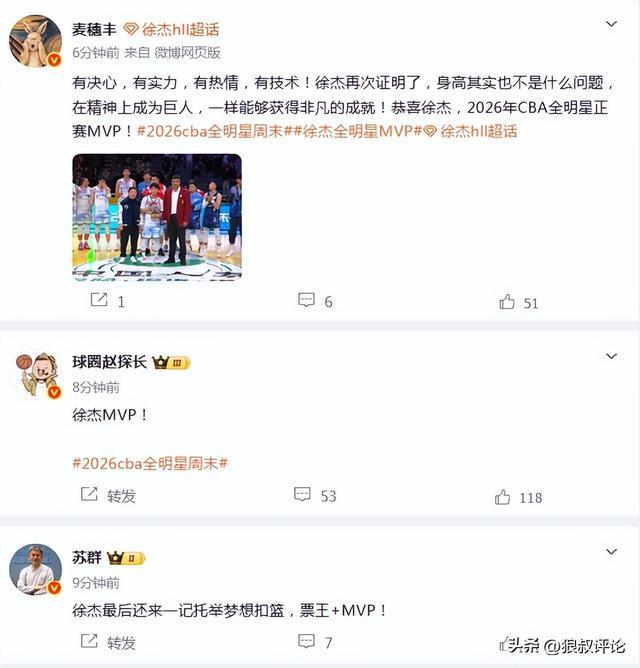The width and height of the screenshot is (640, 668).
Task: Expand the dropdown arrow on 苏群's post
Action: [613, 551]
